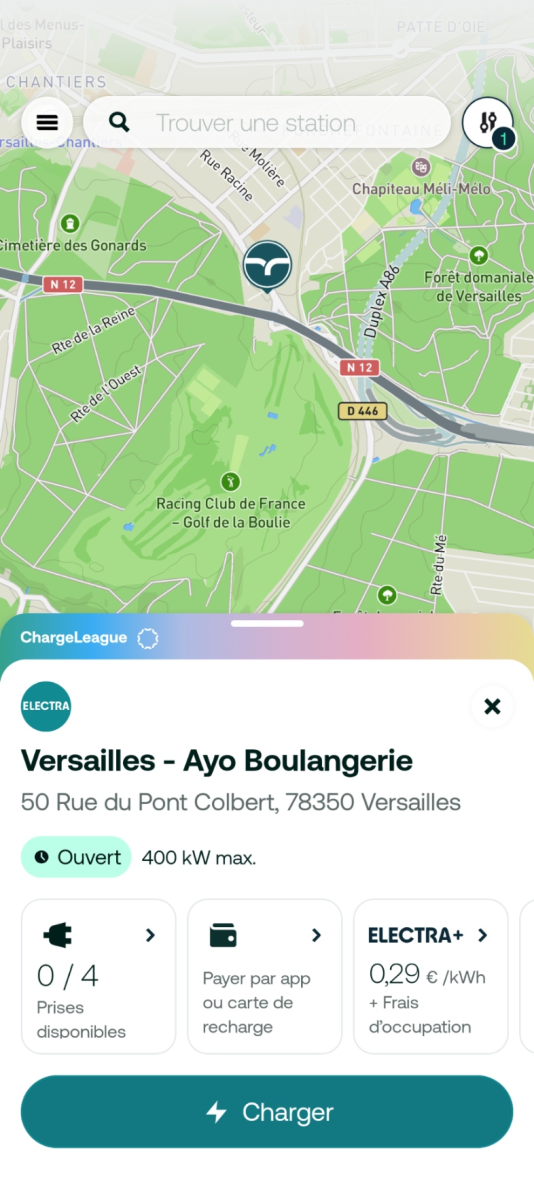Open the Payer par app payment card
Image resolution: width=534 pixels, height=1200 pixels.
point(265,976)
